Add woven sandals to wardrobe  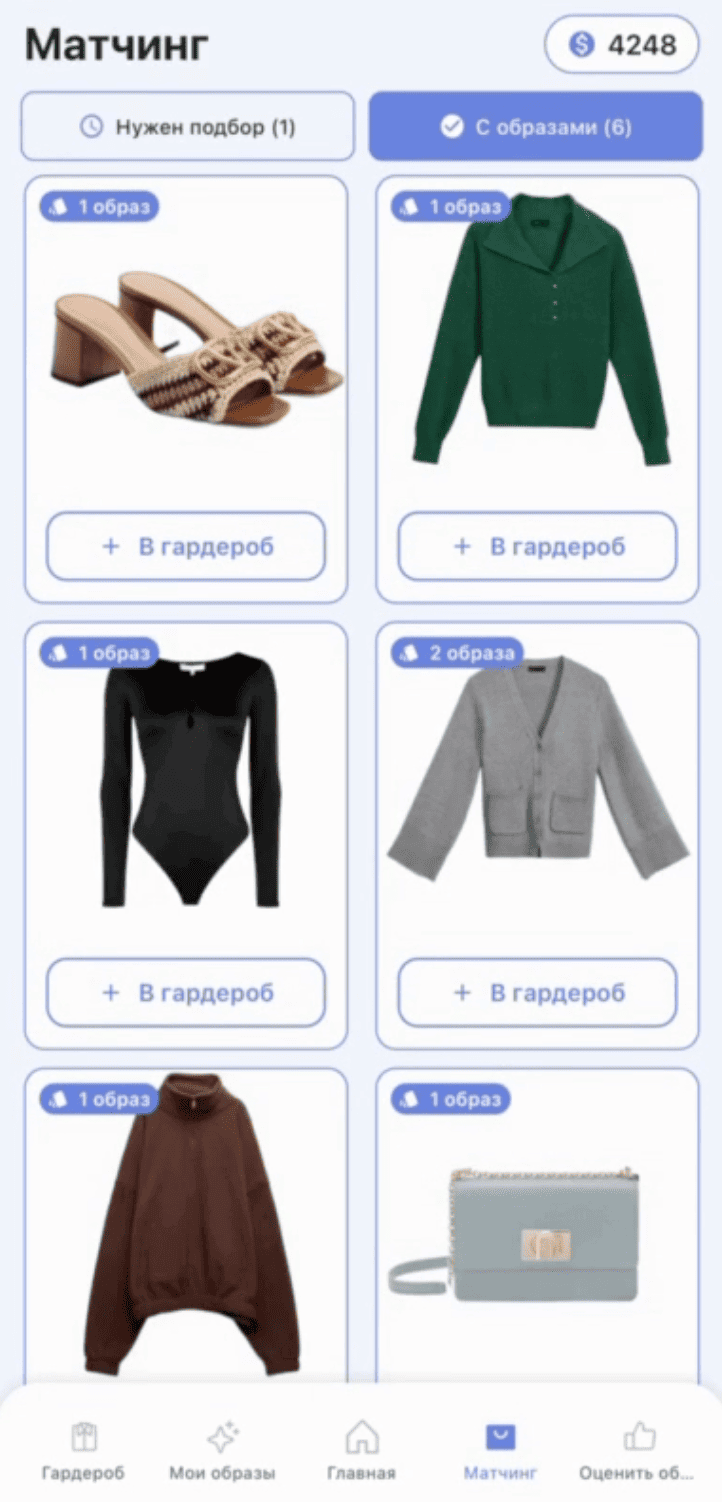186,546
